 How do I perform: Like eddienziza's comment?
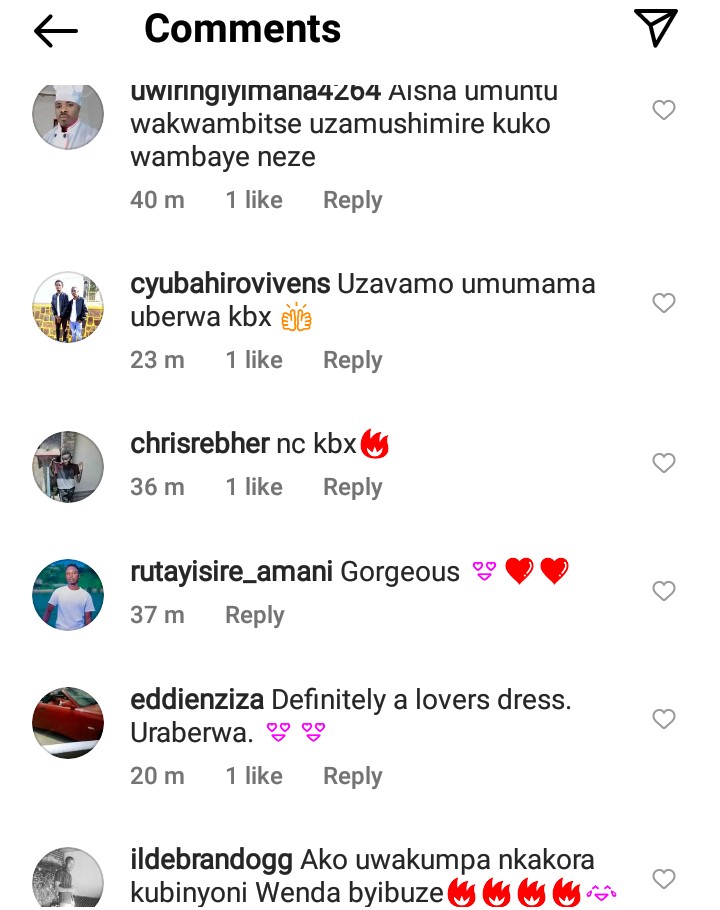(664, 719)
